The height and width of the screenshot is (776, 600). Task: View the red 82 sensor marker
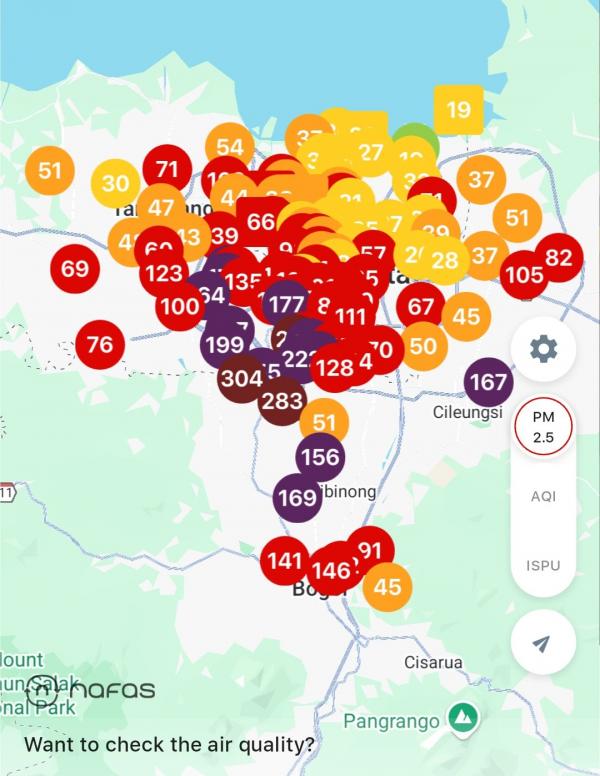click(559, 258)
